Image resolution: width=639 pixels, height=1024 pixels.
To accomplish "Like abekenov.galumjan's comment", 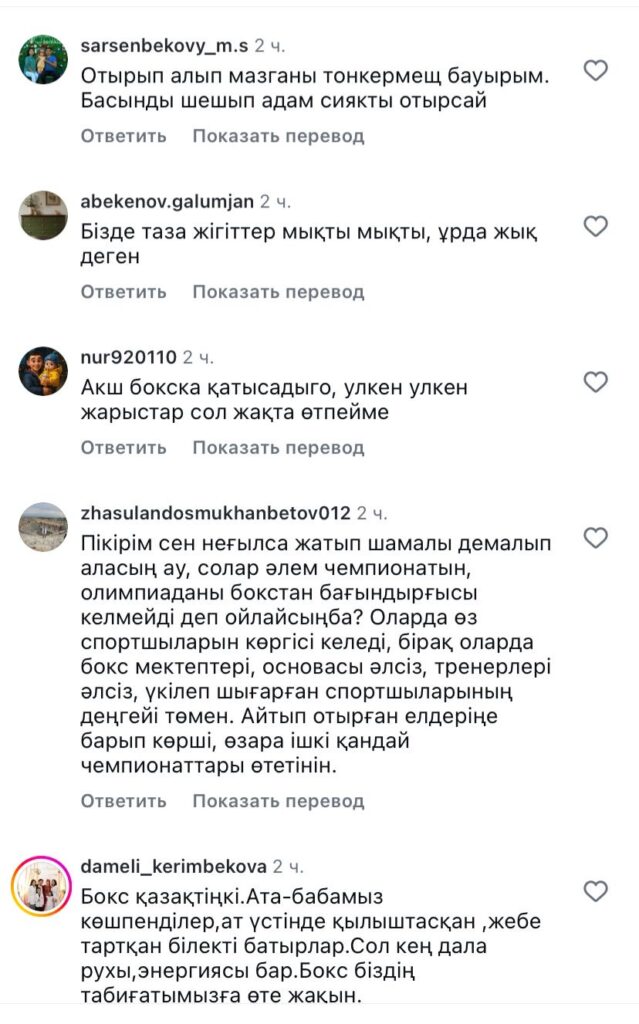I will pos(595,227).
